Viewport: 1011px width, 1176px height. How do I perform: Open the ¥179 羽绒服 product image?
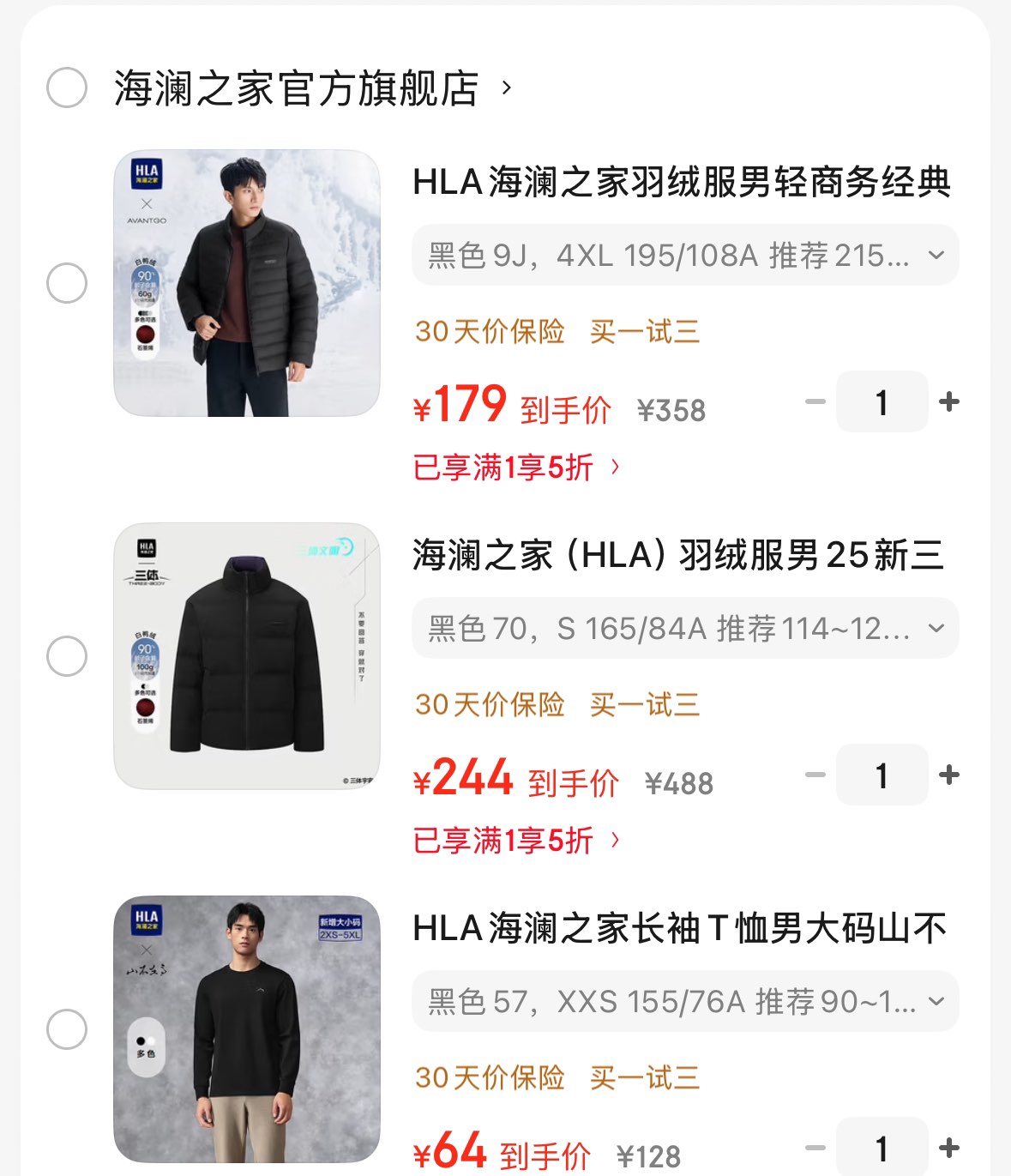pyautogui.click(x=247, y=283)
